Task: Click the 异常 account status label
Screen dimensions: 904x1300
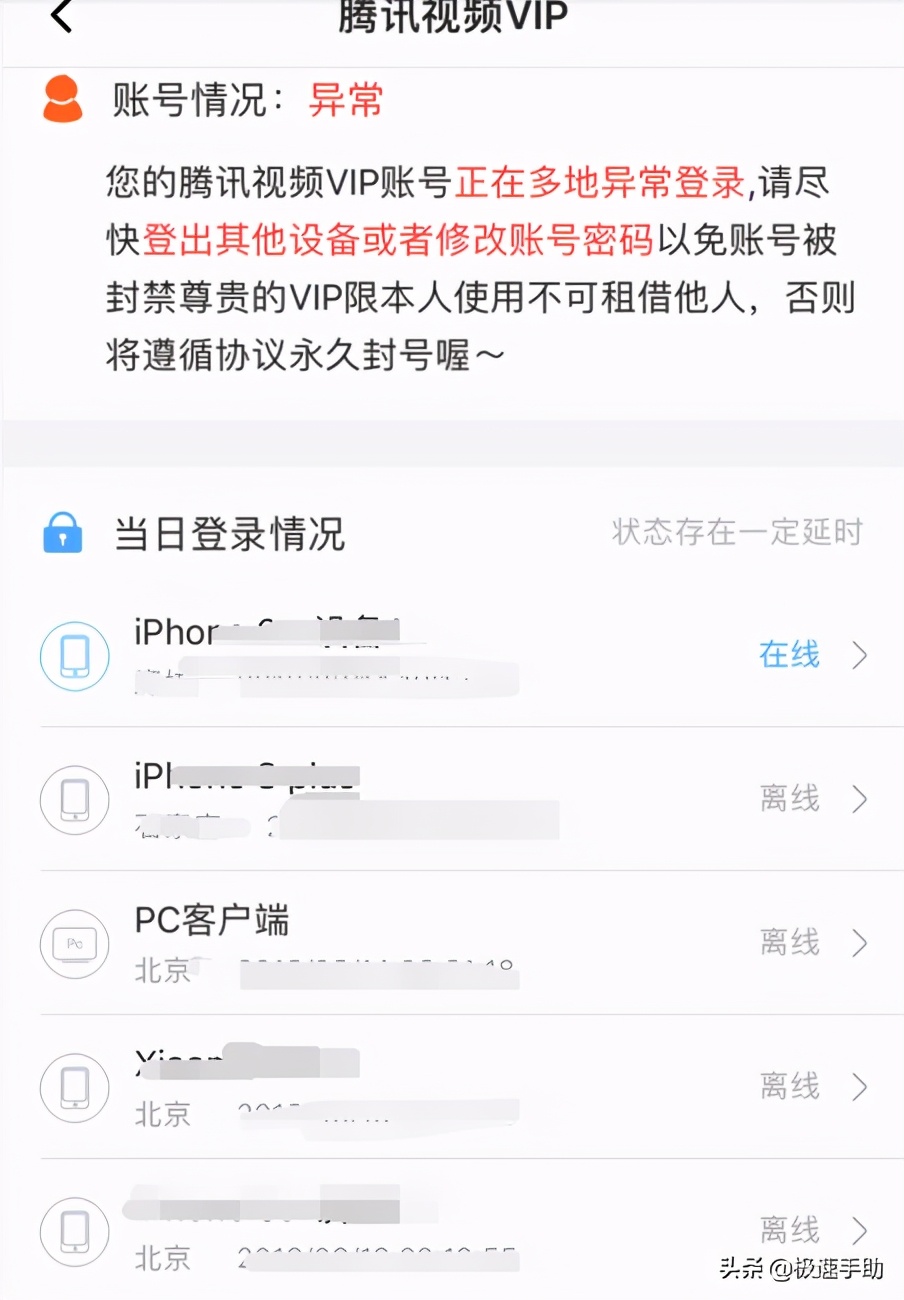Action: 345,100
